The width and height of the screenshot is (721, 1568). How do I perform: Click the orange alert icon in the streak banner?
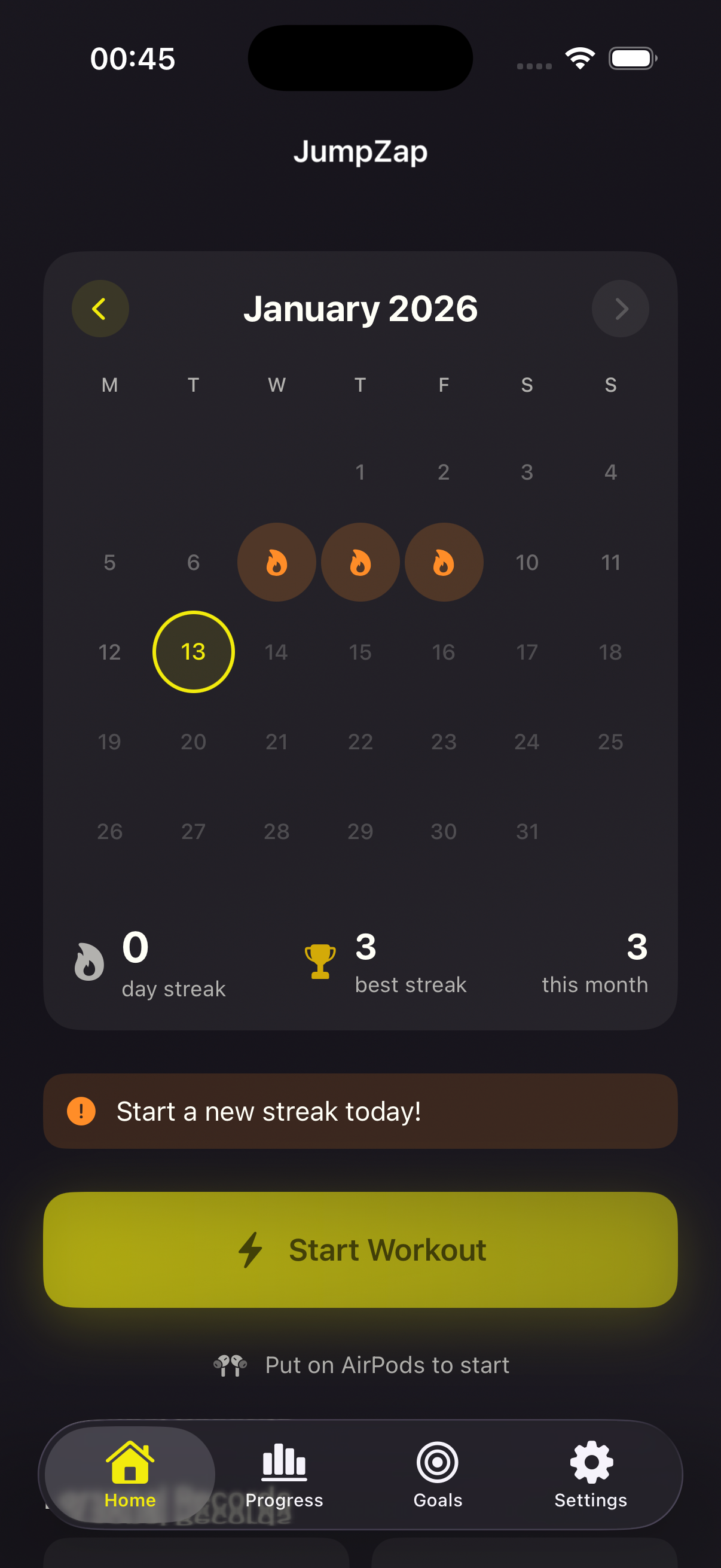[x=80, y=1111]
